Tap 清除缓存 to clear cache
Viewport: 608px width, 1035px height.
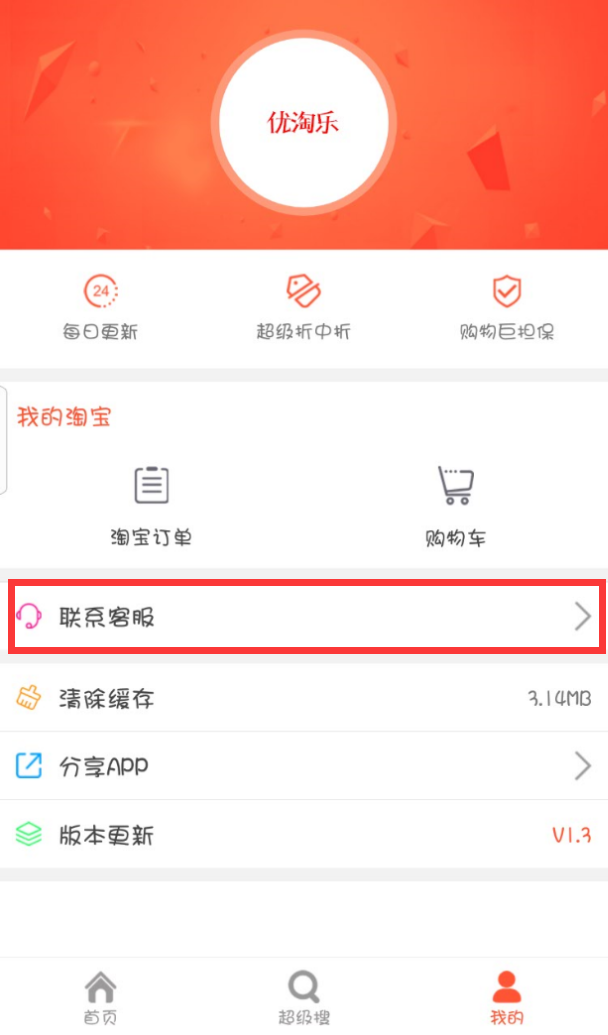(x=304, y=698)
